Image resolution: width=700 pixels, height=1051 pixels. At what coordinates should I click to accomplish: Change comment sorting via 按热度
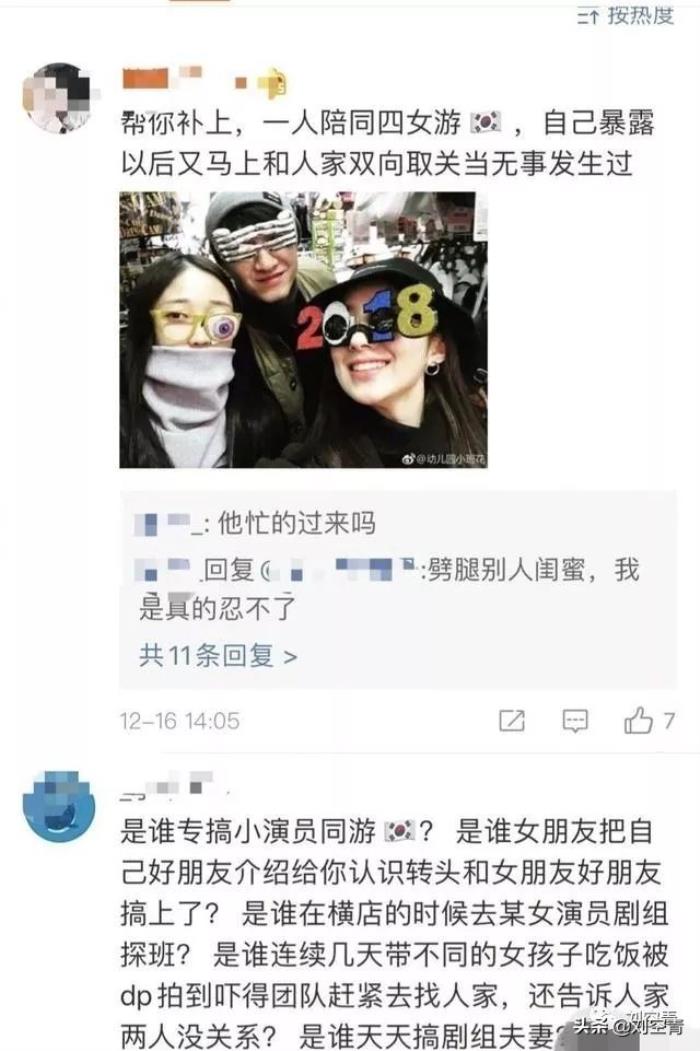point(626,15)
